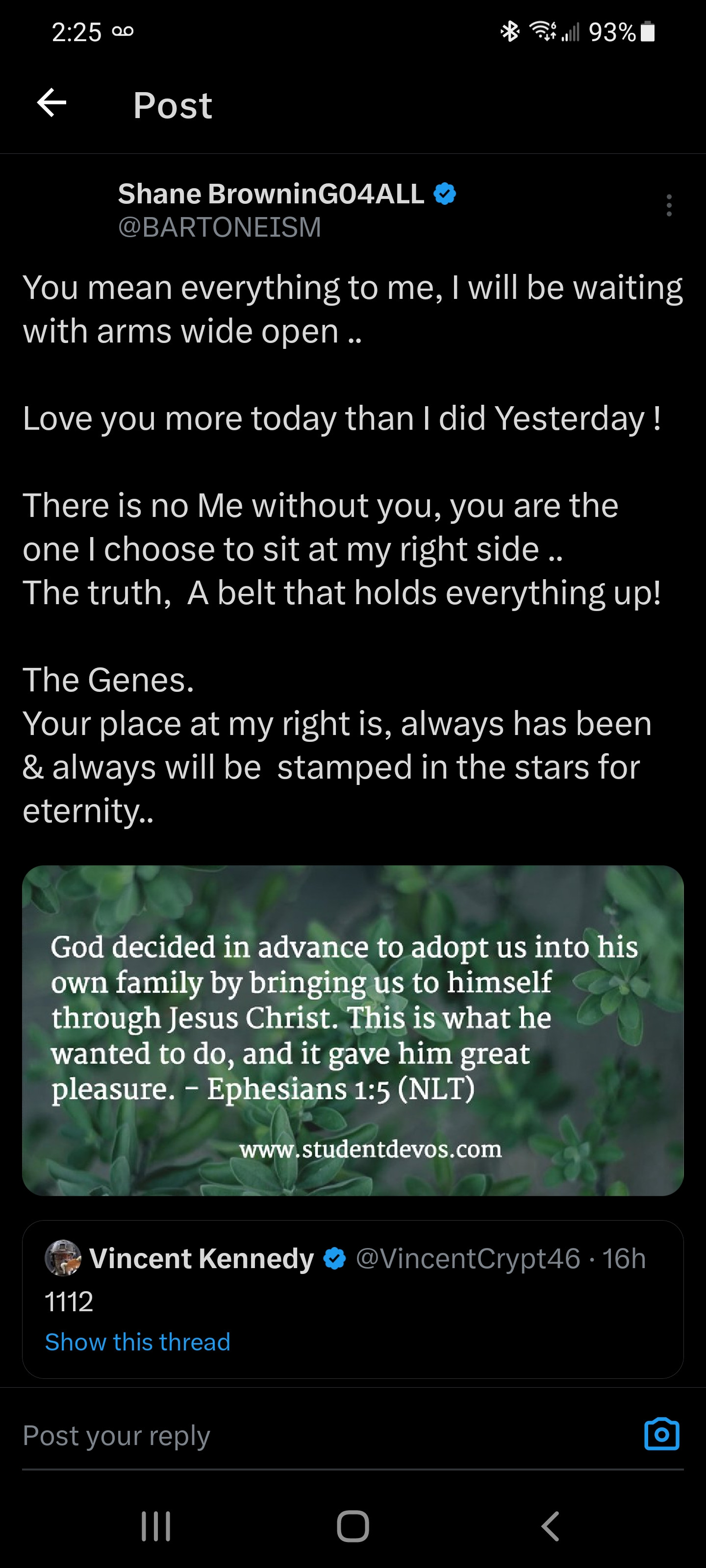Focus the Post your reply field
The width and height of the screenshot is (706, 1568).
304,1435
